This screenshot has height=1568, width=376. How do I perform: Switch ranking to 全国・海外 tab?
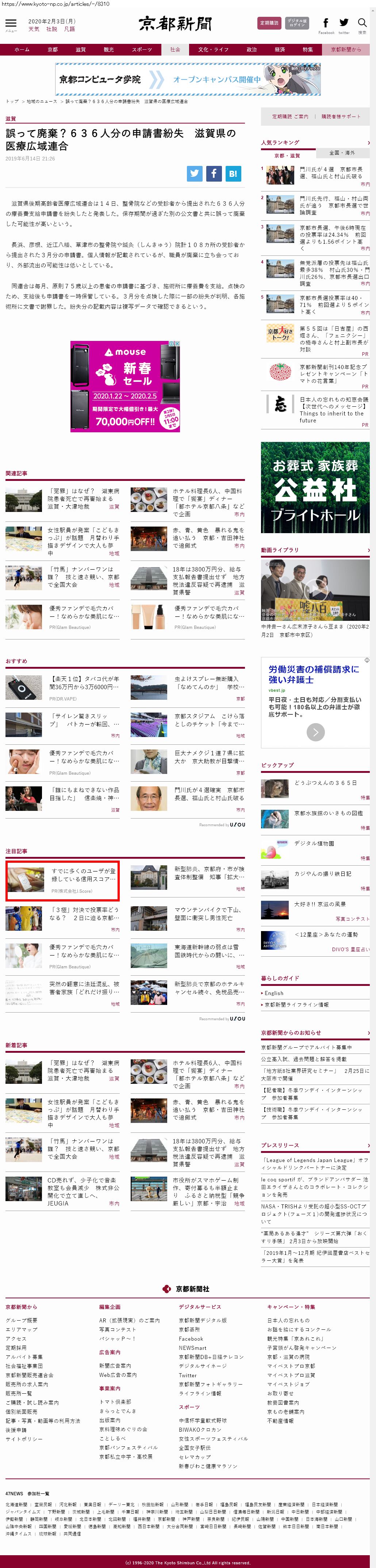[x=342, y=153]
